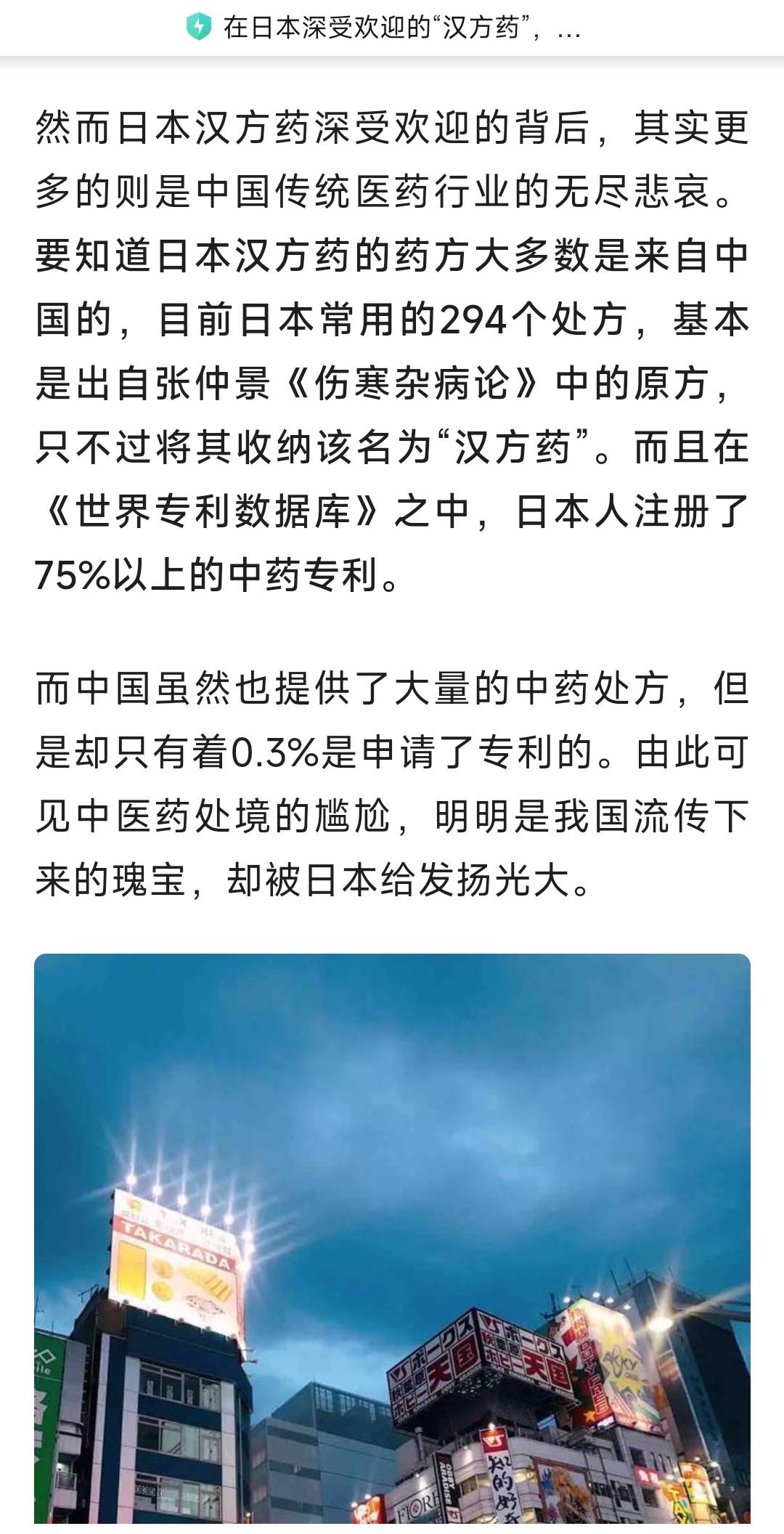The width and height of the screenshot is (784, 1534).
Task: Tap the bottom-left green sign in the photo
Action: tap(47, 1405)
